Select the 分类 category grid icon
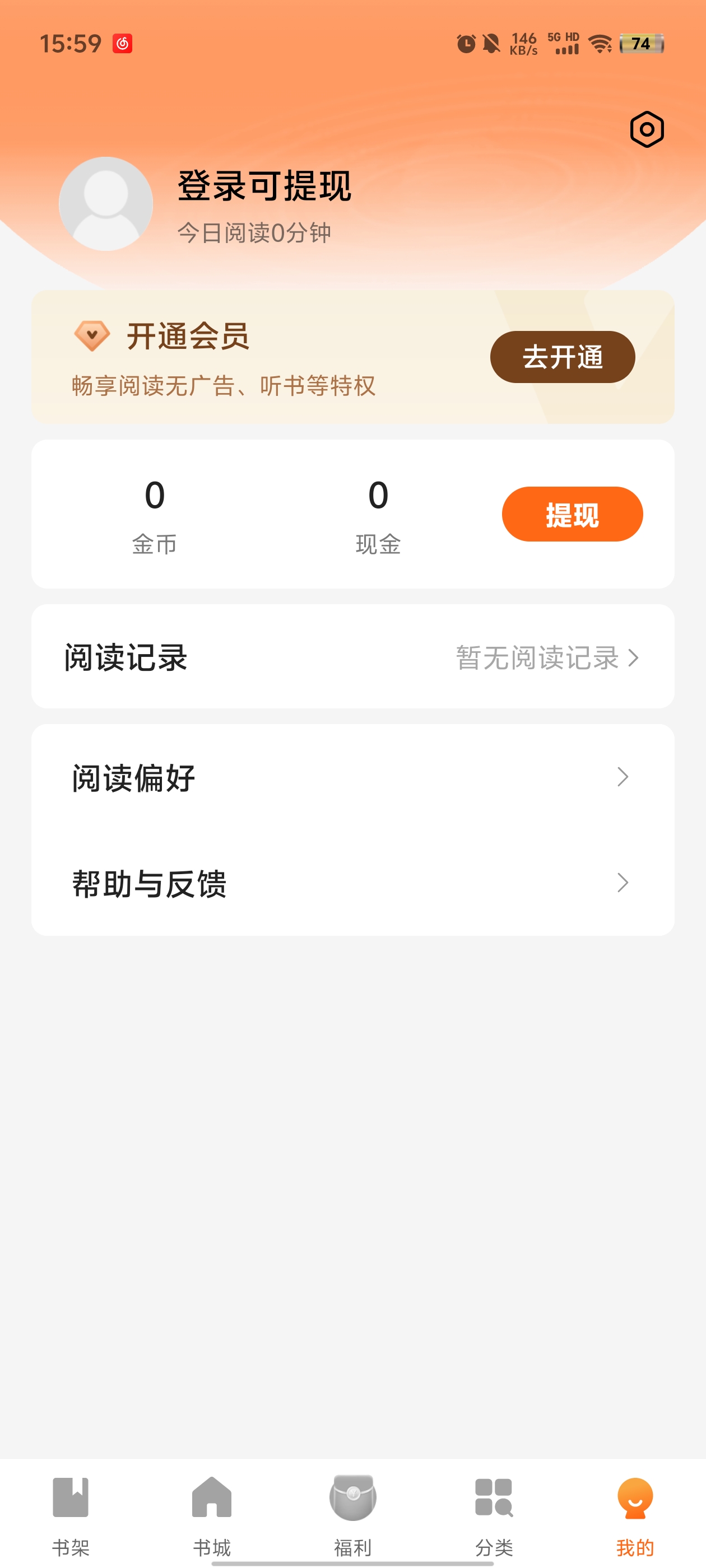This screenshot has width=706, height=1568. [494, 1497]
